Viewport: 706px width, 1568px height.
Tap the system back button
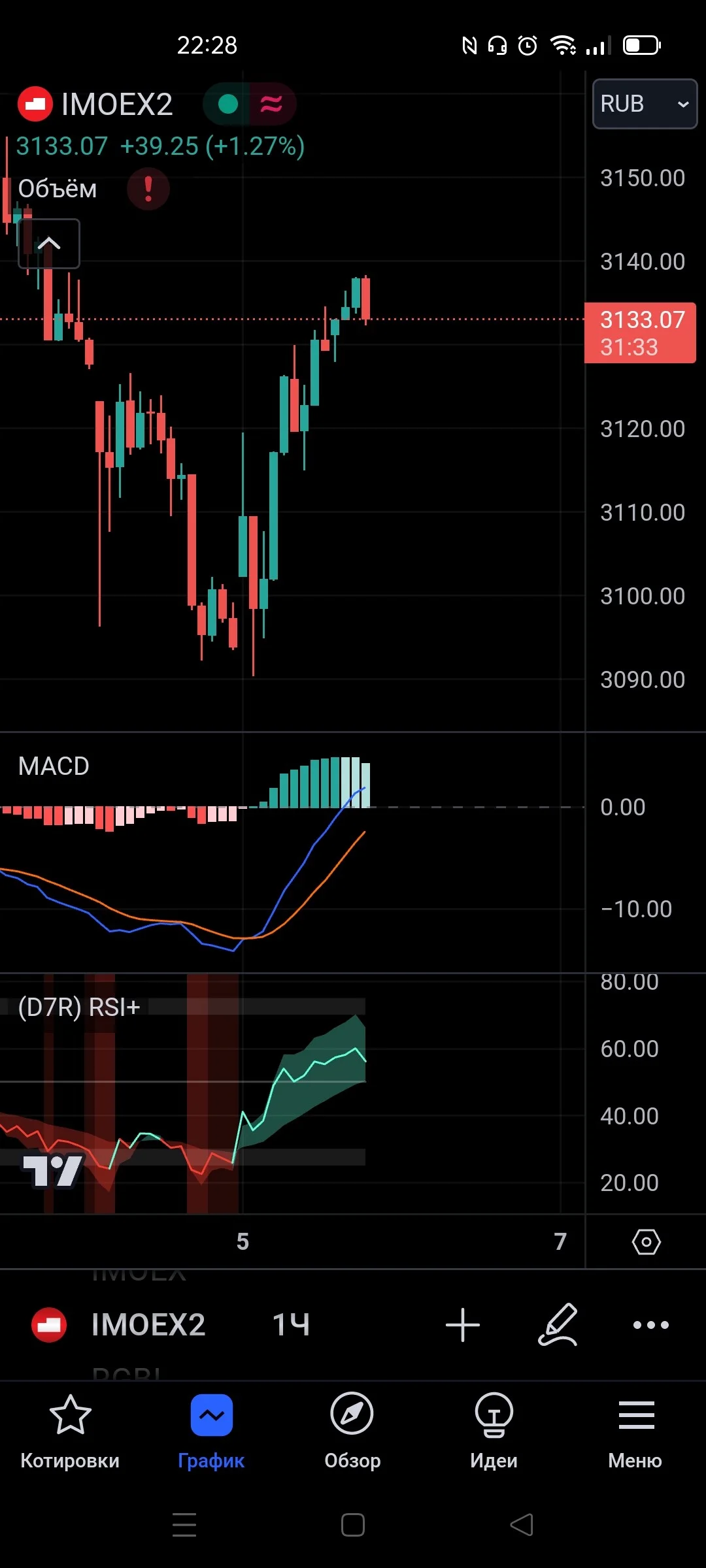click(x=522, y=1525)
